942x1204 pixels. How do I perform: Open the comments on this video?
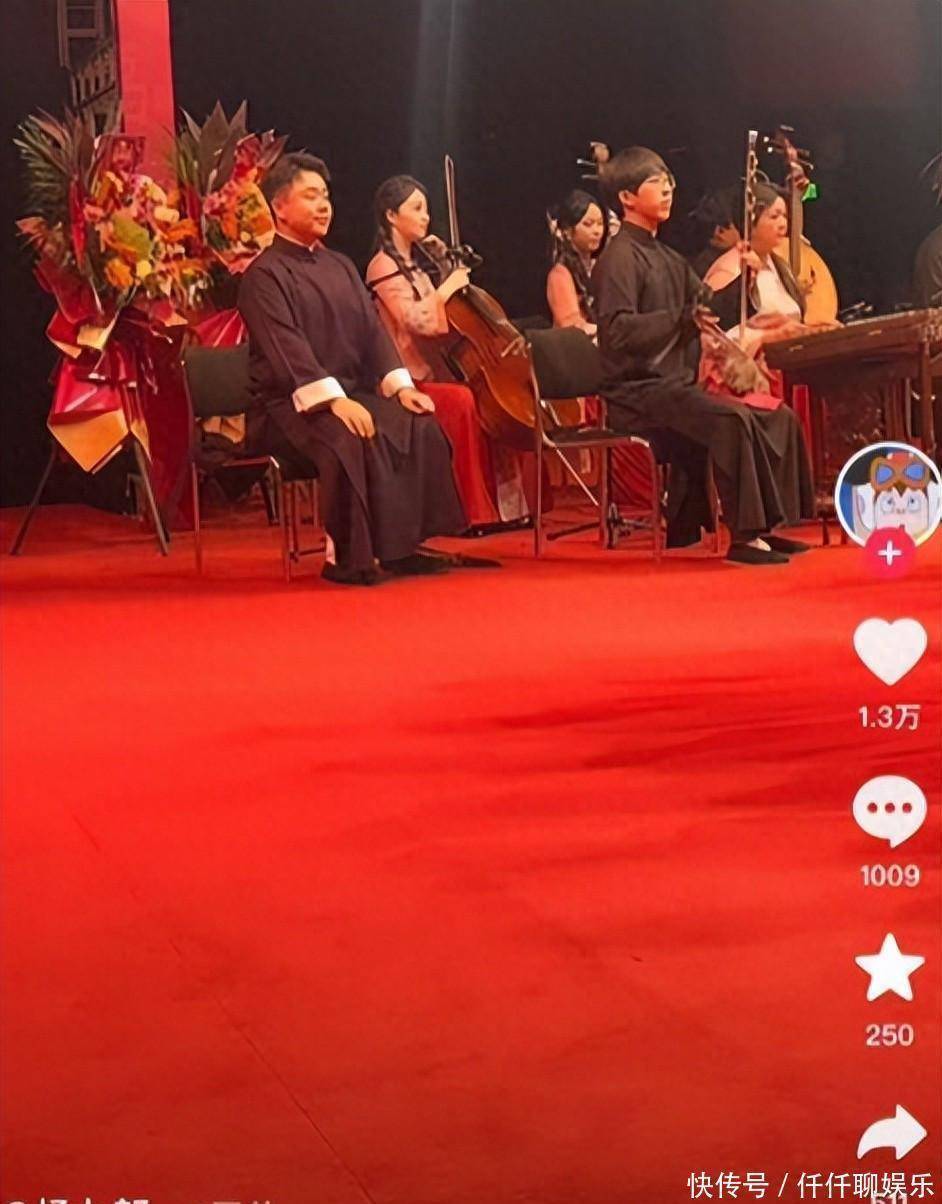(889, 810)
